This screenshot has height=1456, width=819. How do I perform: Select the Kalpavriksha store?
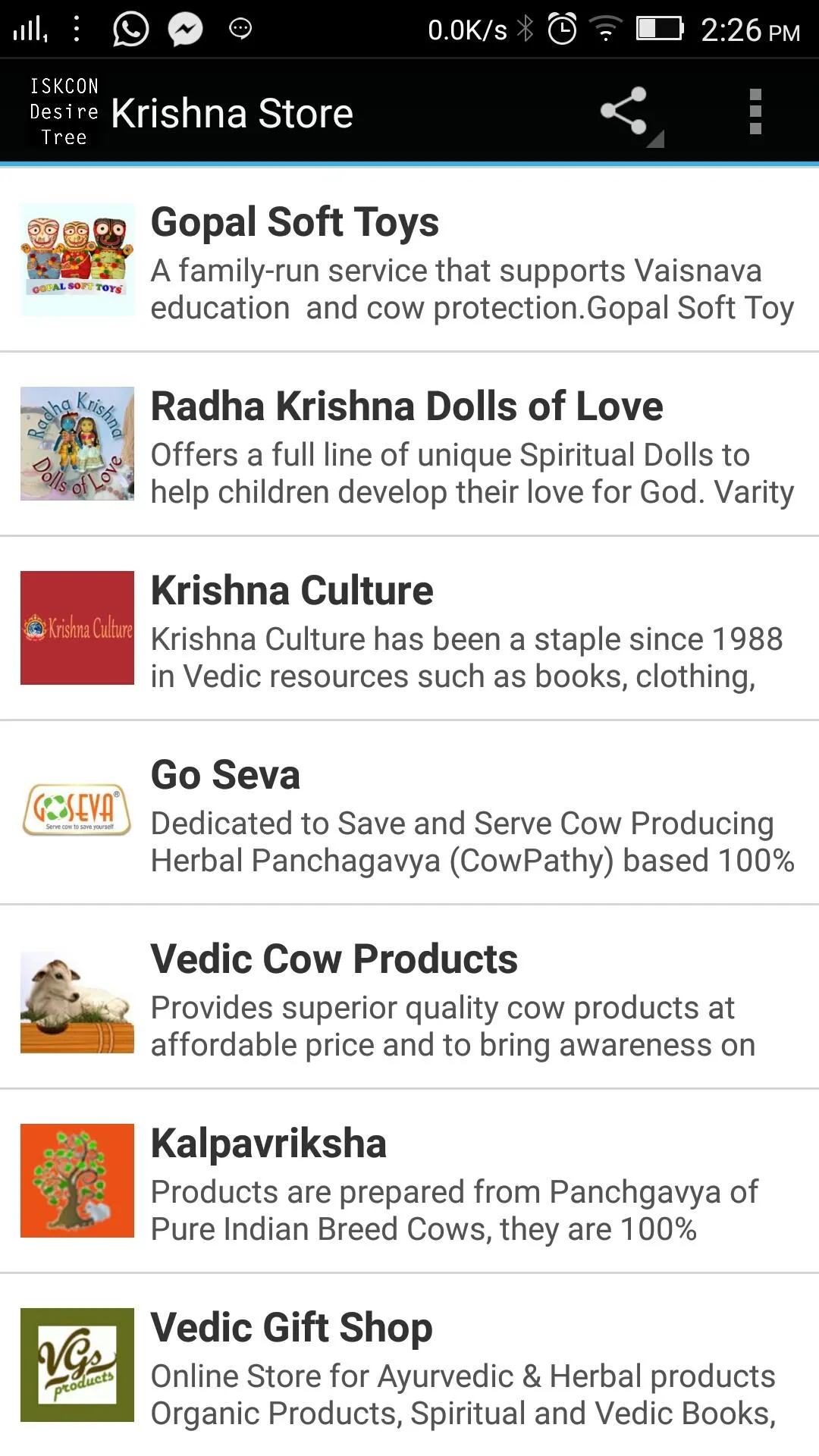(x=409, y=1181)
